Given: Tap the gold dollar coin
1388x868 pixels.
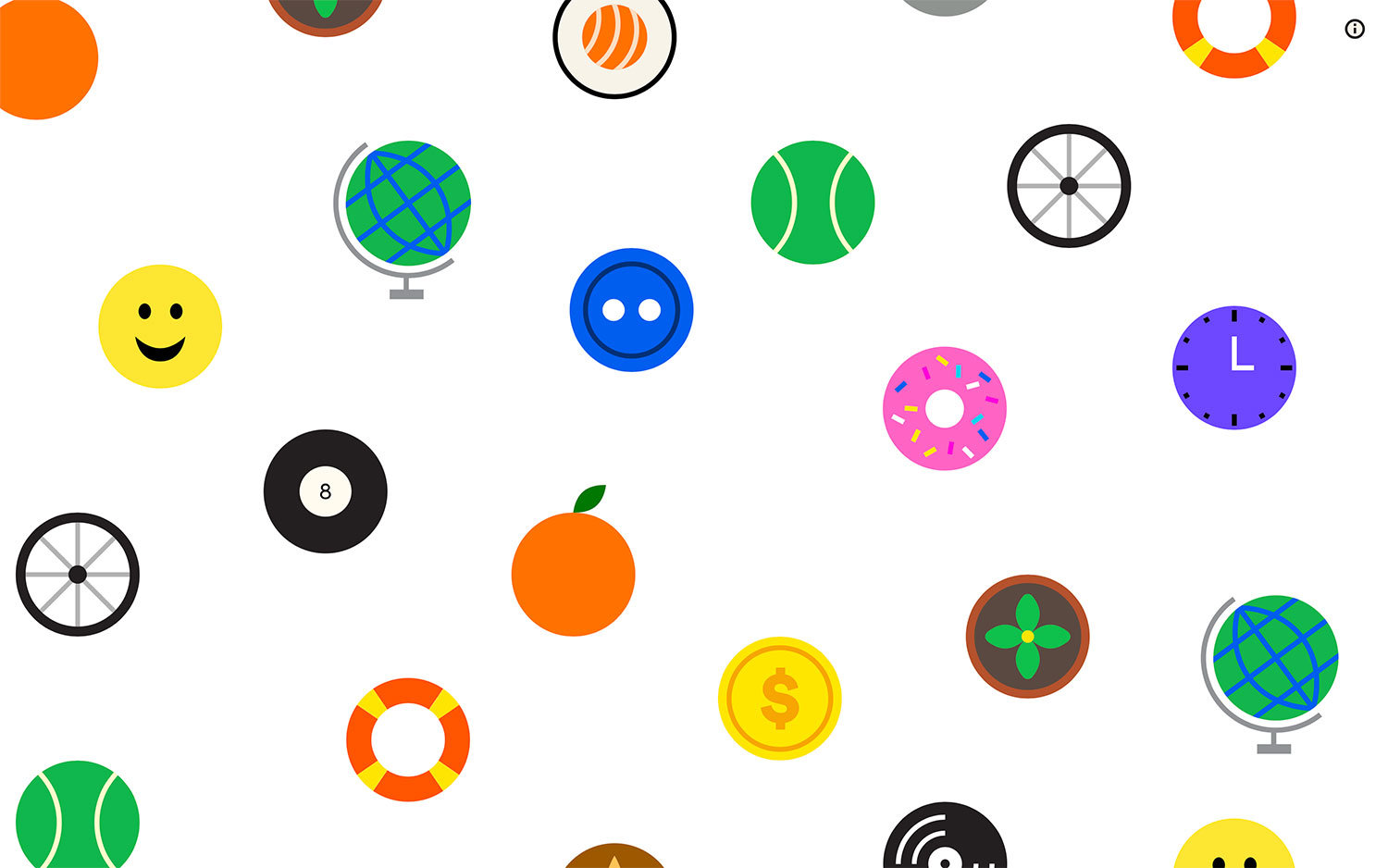Looking at the screenshot, I should pos(779,698).
